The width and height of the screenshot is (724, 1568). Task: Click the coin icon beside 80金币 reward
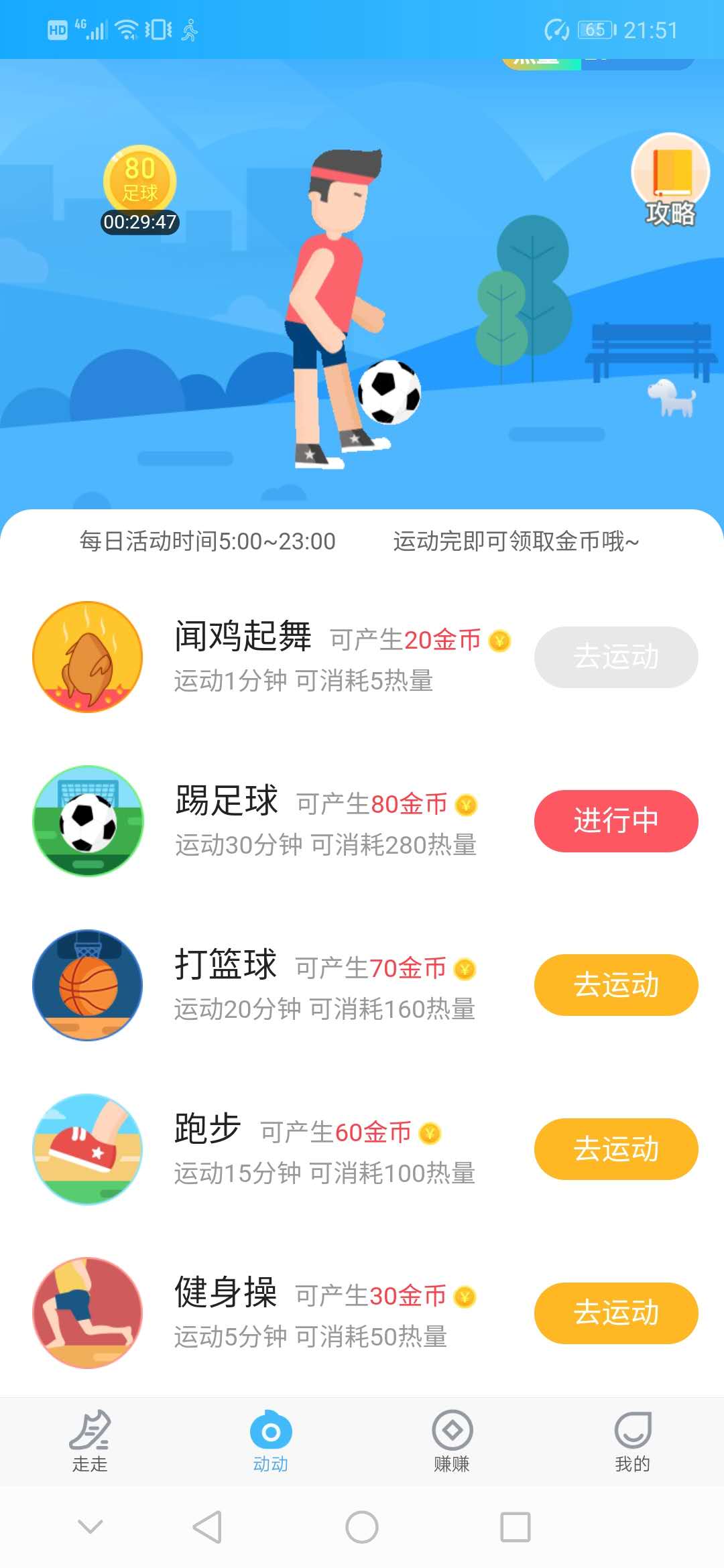click(x=465, y=804)
